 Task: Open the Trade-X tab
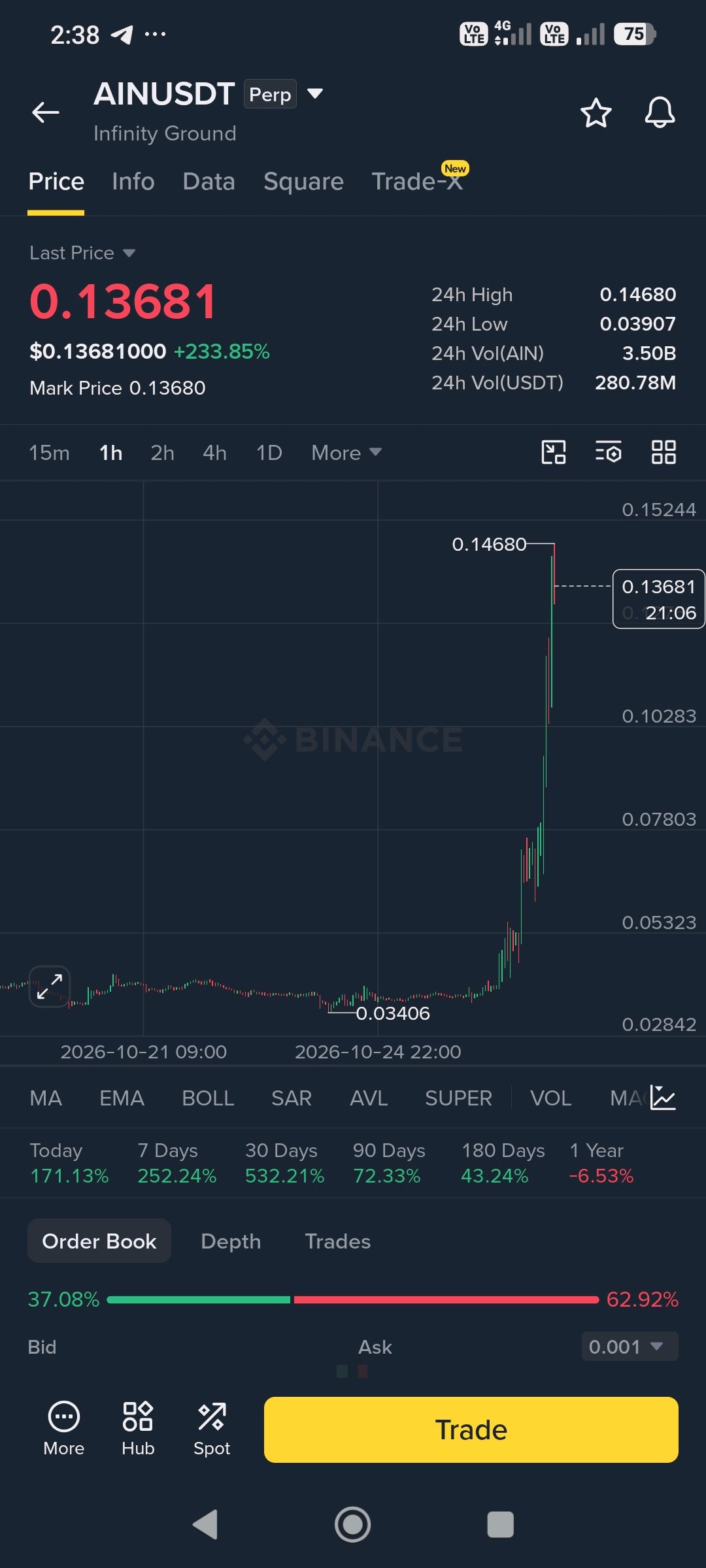[417, 181]
